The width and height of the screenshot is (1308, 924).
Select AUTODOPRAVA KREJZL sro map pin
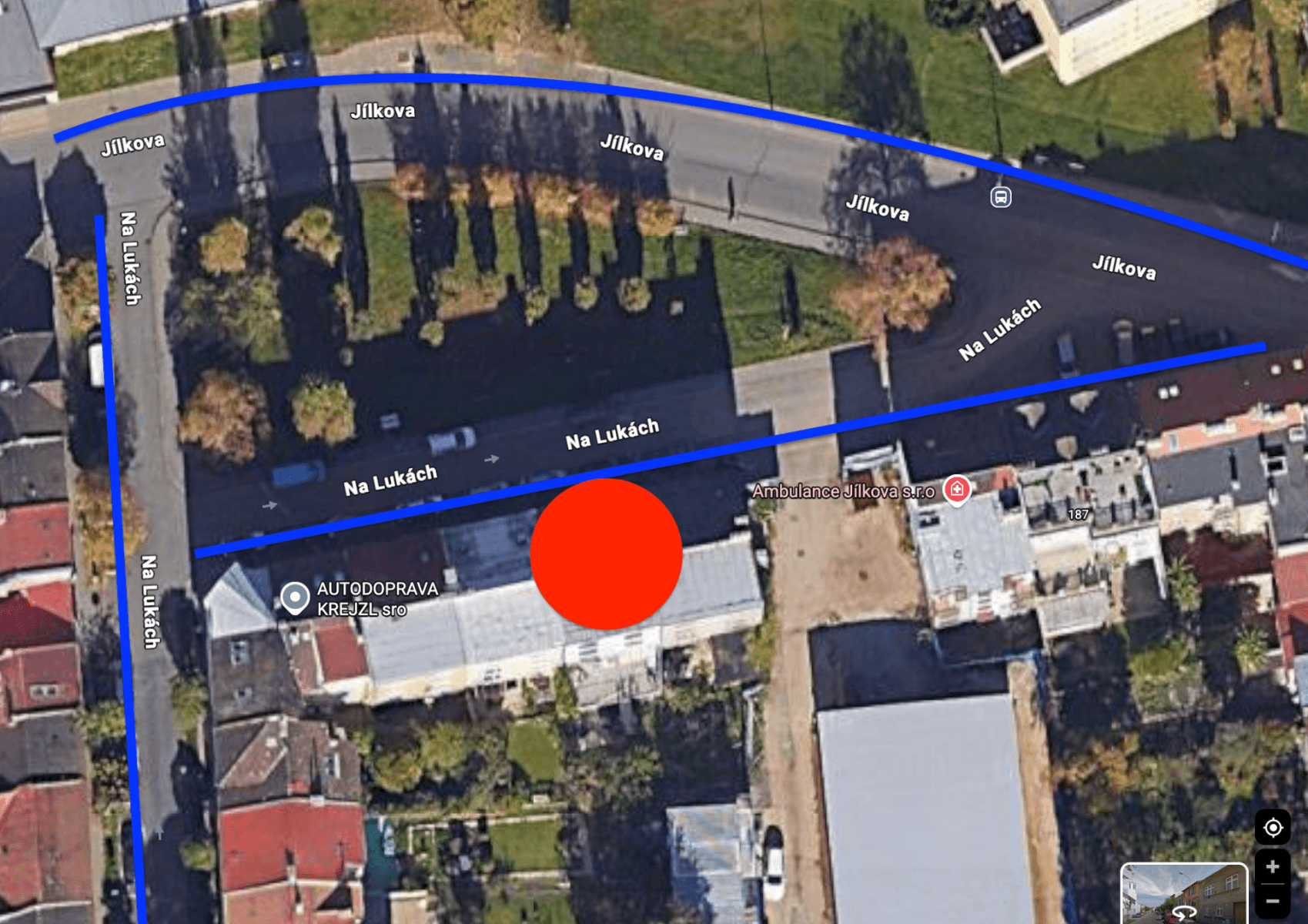tap(294, 598)
